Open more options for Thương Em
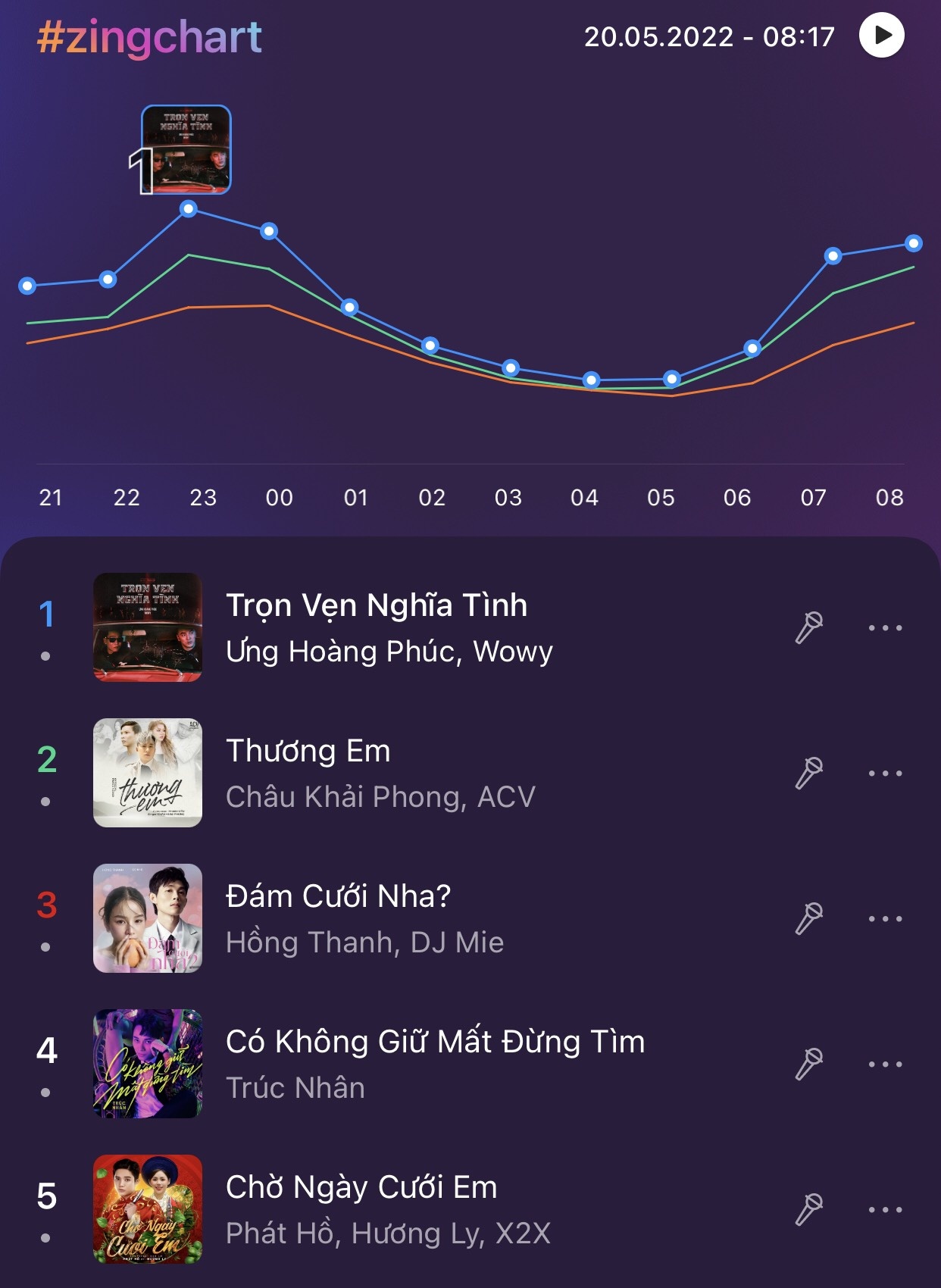 coord(885,773)
